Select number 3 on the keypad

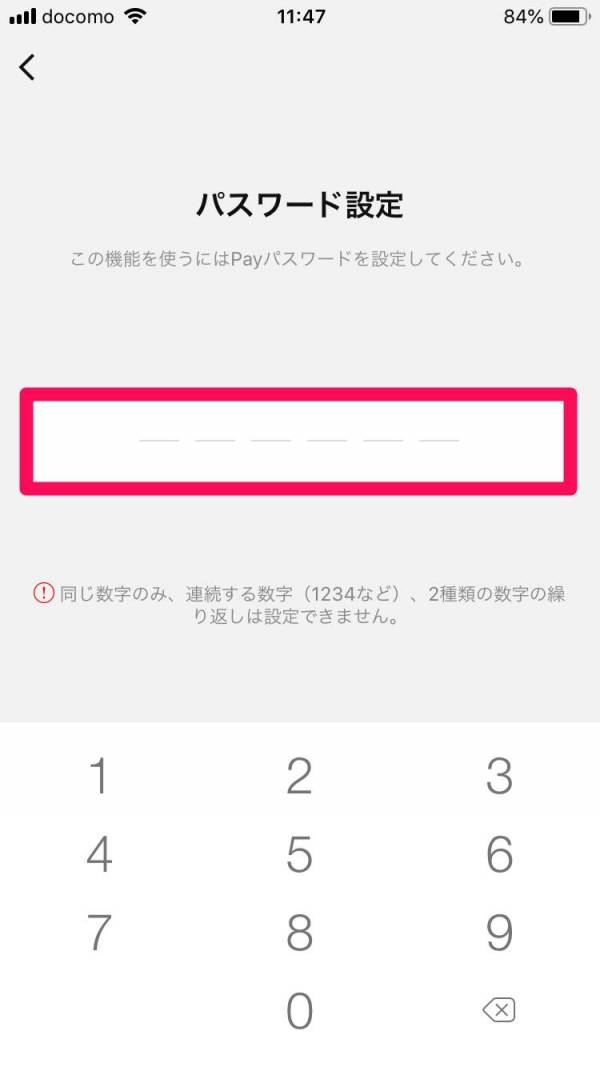click(499, 776)
